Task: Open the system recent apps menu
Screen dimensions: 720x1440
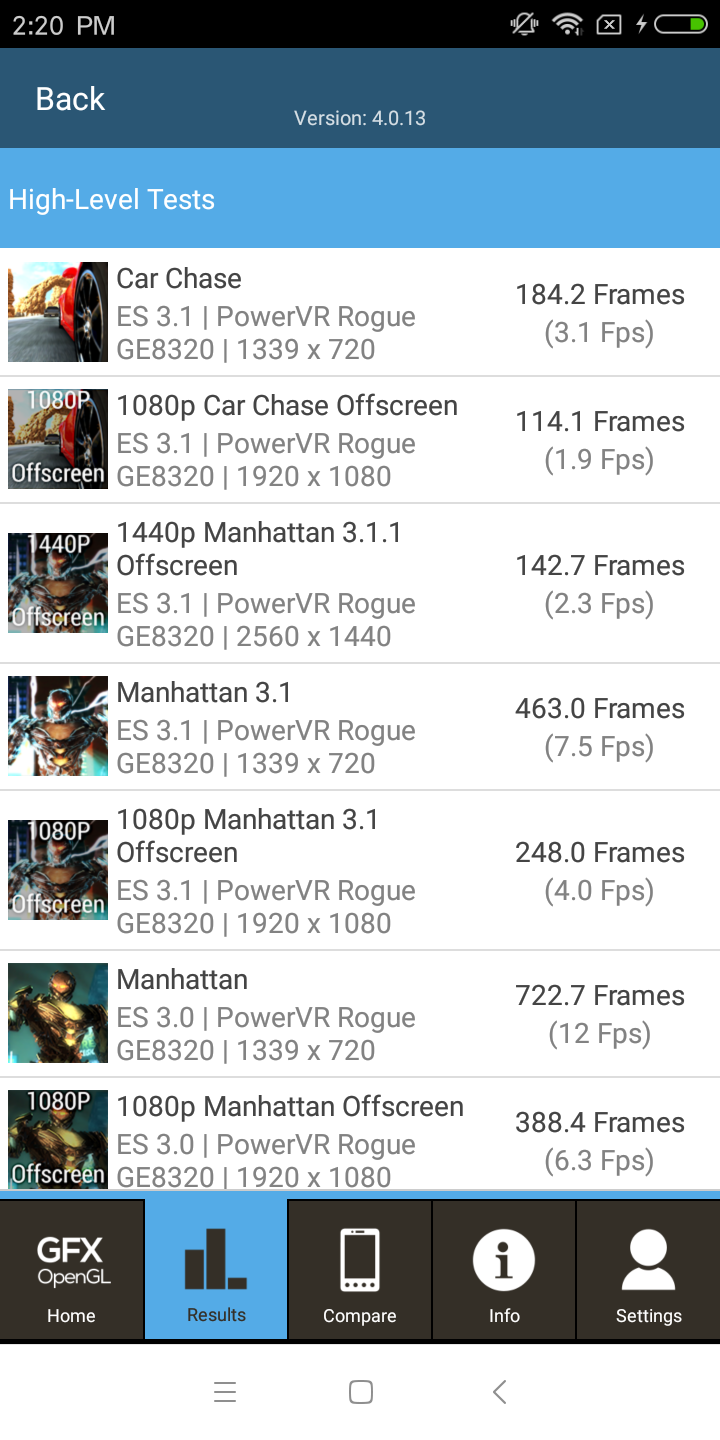Action: [225, 1392]
